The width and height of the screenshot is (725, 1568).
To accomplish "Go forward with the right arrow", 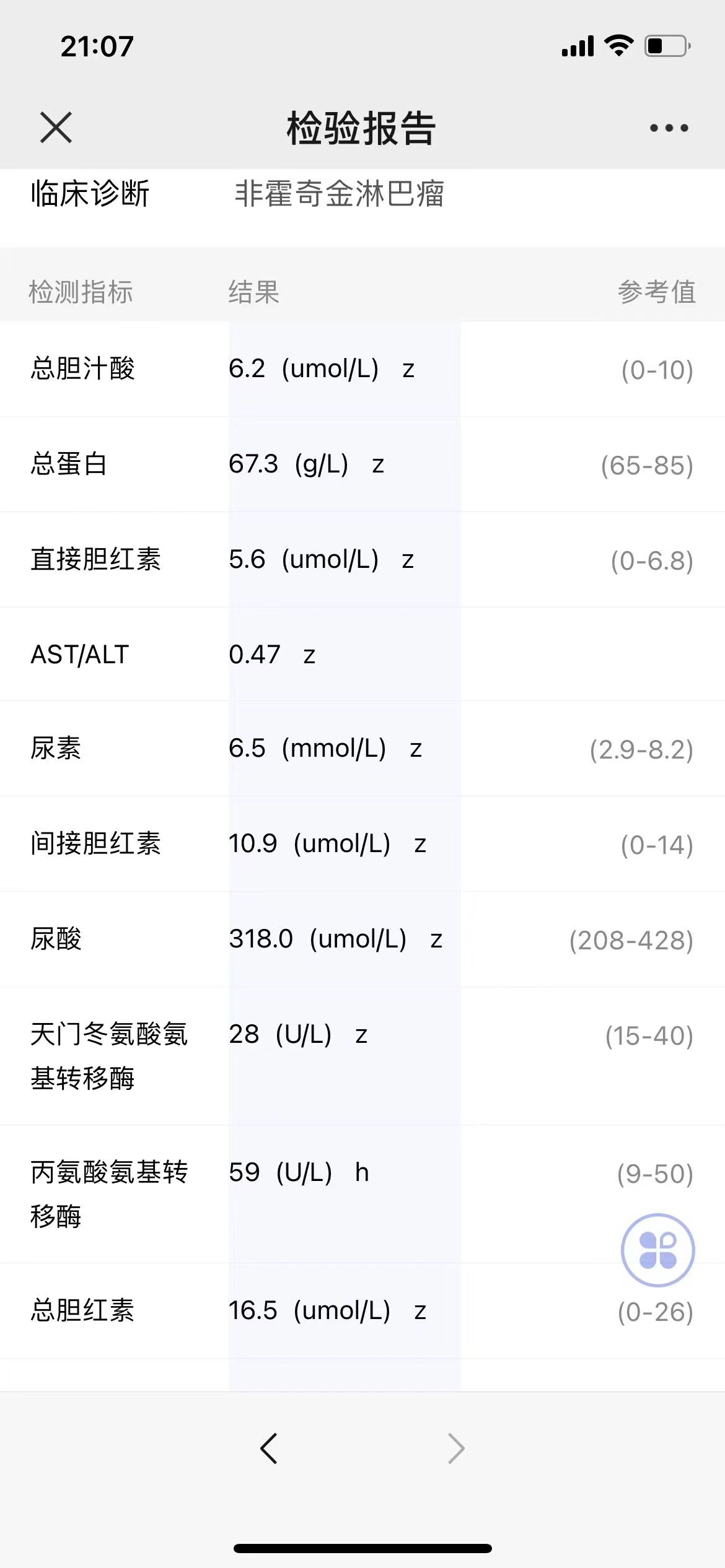I will (456, 1448).
